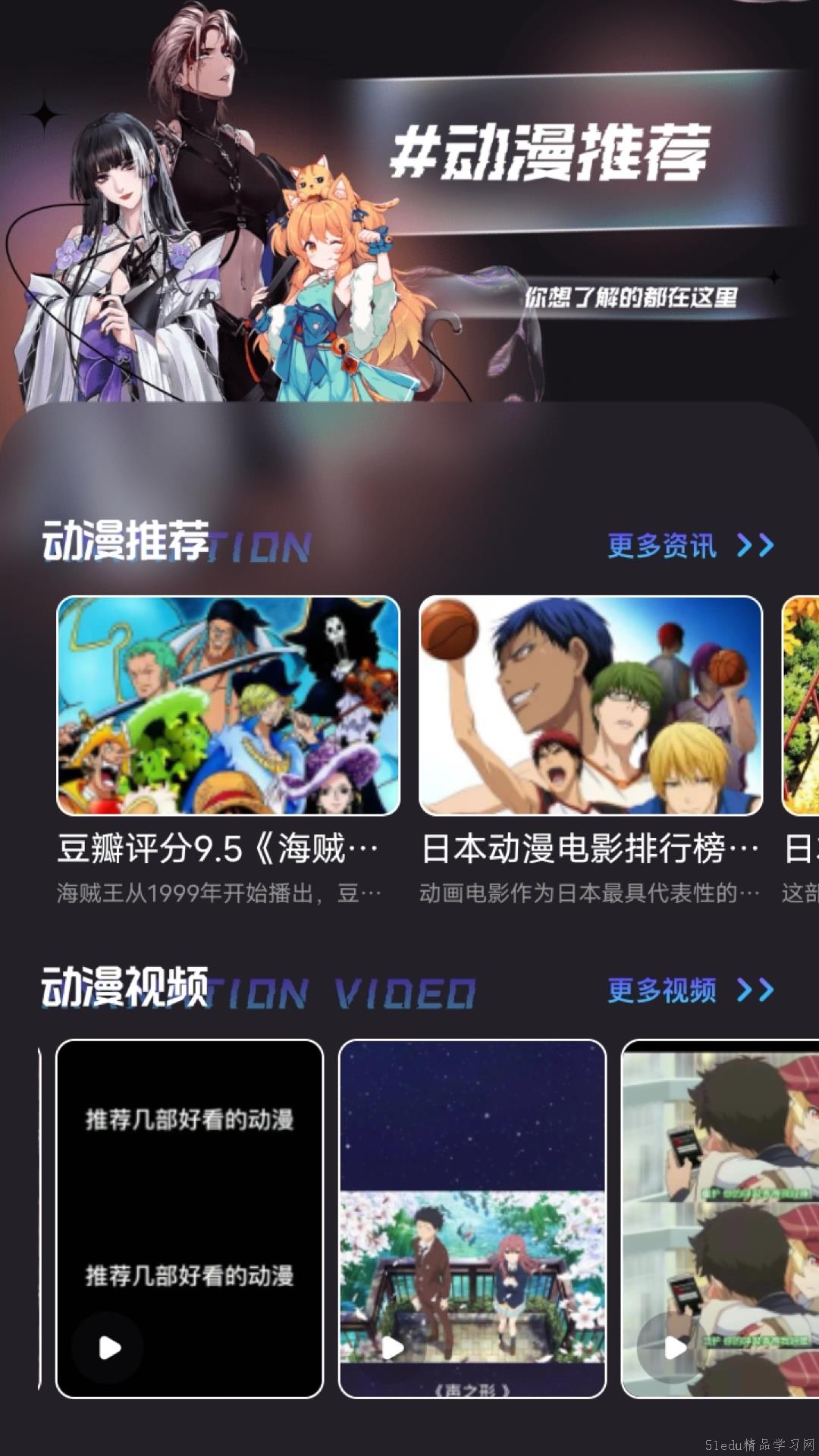Click the double-arrow icon beside 更多视频
Viewport: 819px width, 1456px height.
coord(755,991)
